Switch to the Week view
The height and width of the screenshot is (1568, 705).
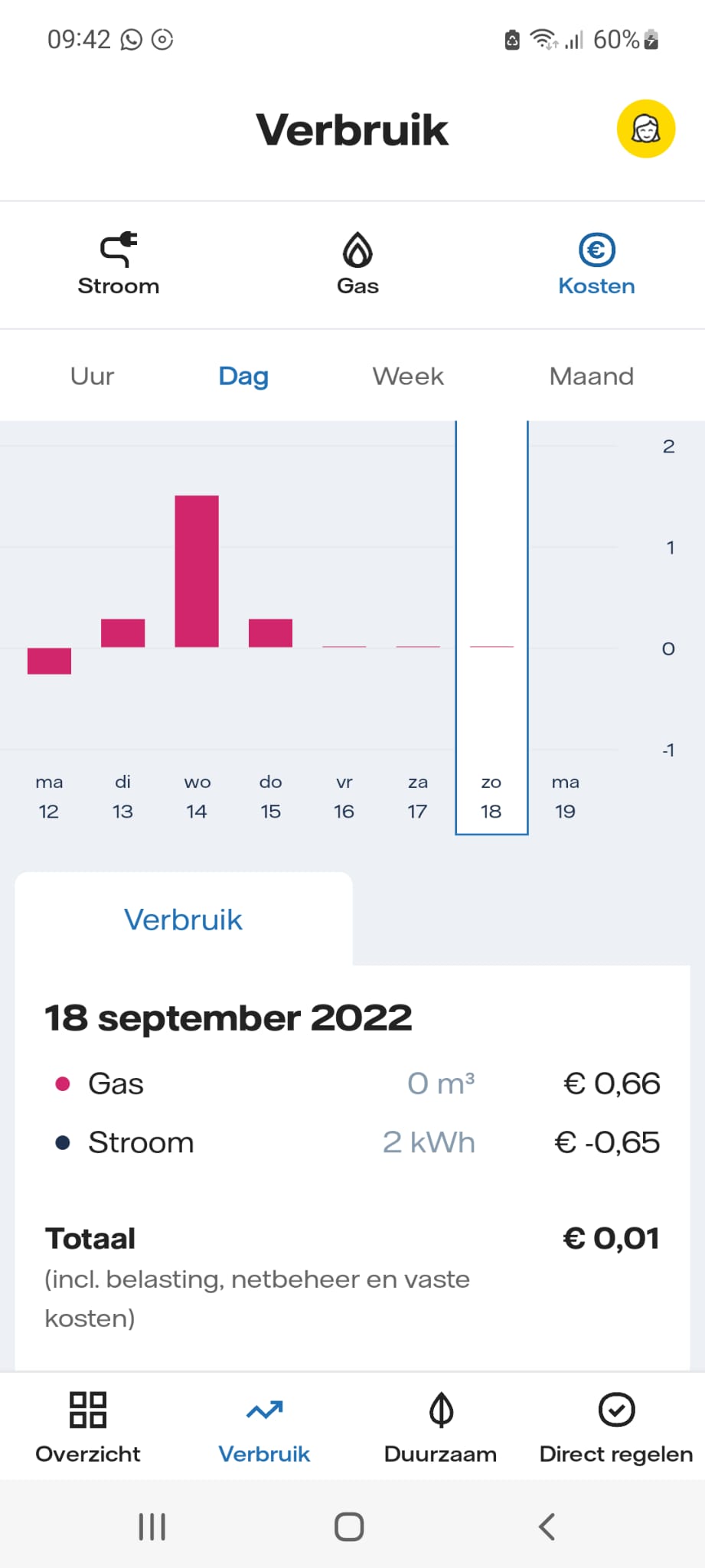click(408, 376)
